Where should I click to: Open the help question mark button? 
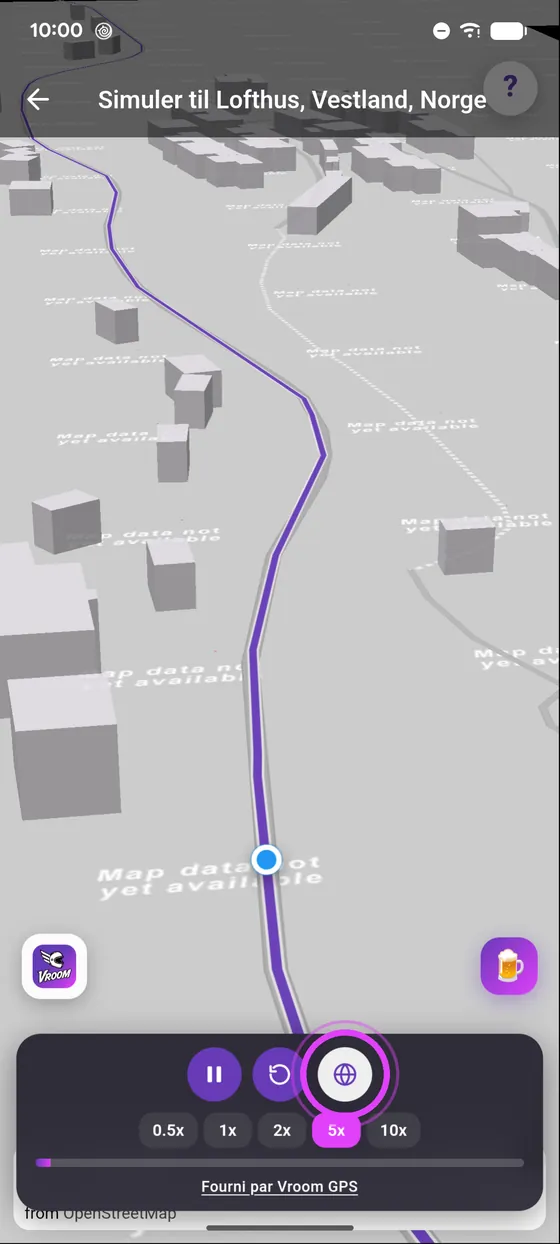(510, 88)
